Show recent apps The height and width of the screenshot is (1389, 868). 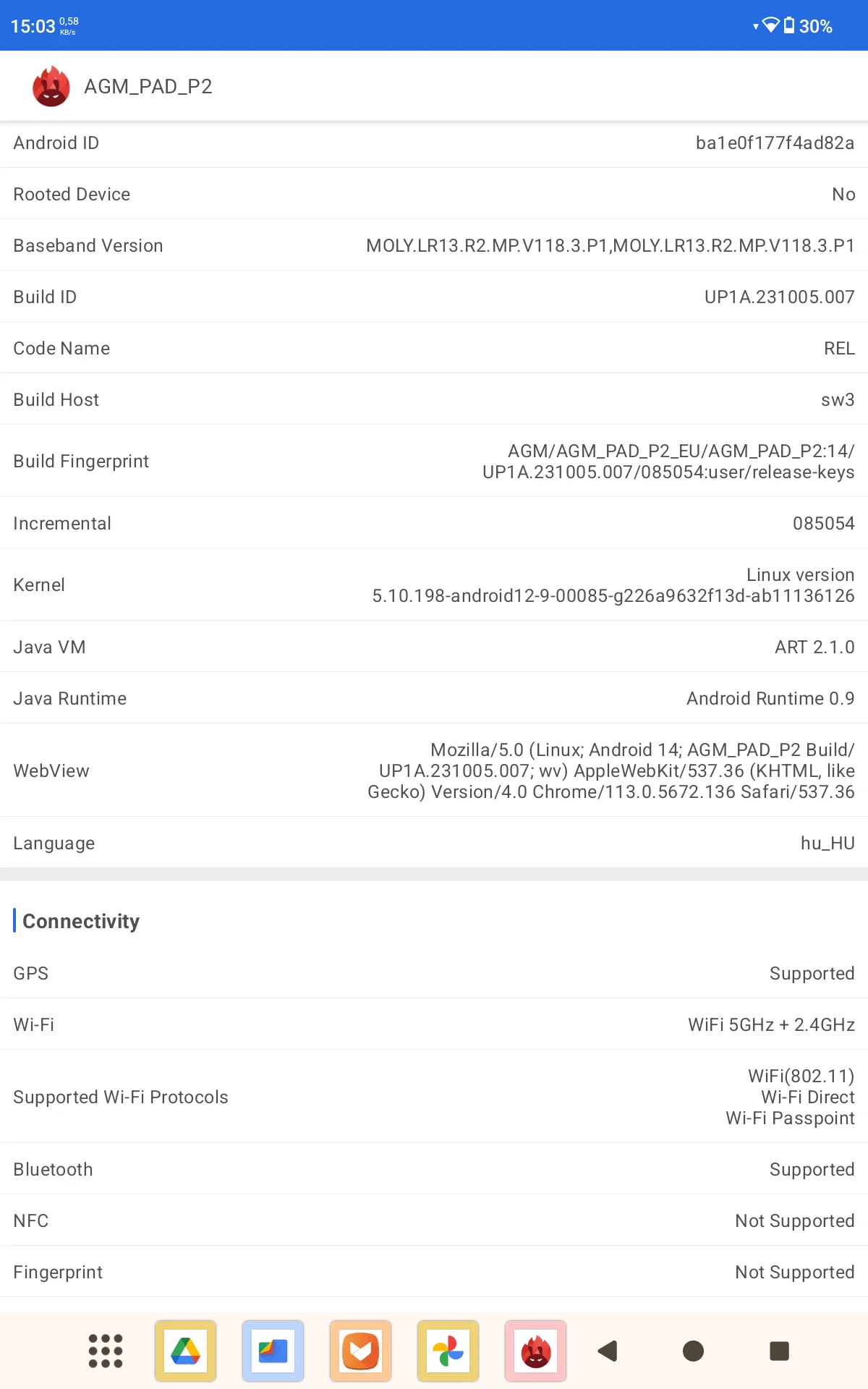click(779, 1351)
